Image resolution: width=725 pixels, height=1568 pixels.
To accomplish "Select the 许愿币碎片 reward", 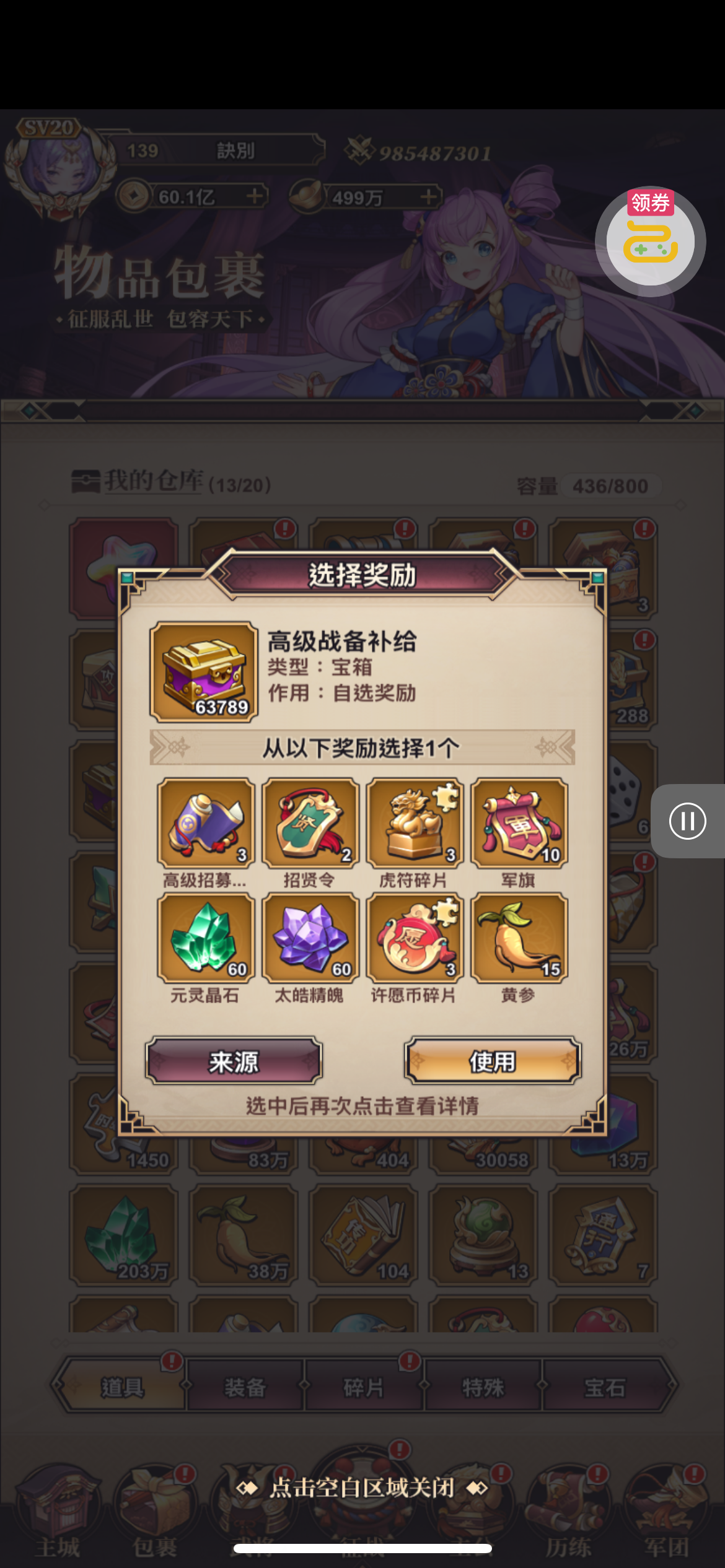I will click(415, 938).
